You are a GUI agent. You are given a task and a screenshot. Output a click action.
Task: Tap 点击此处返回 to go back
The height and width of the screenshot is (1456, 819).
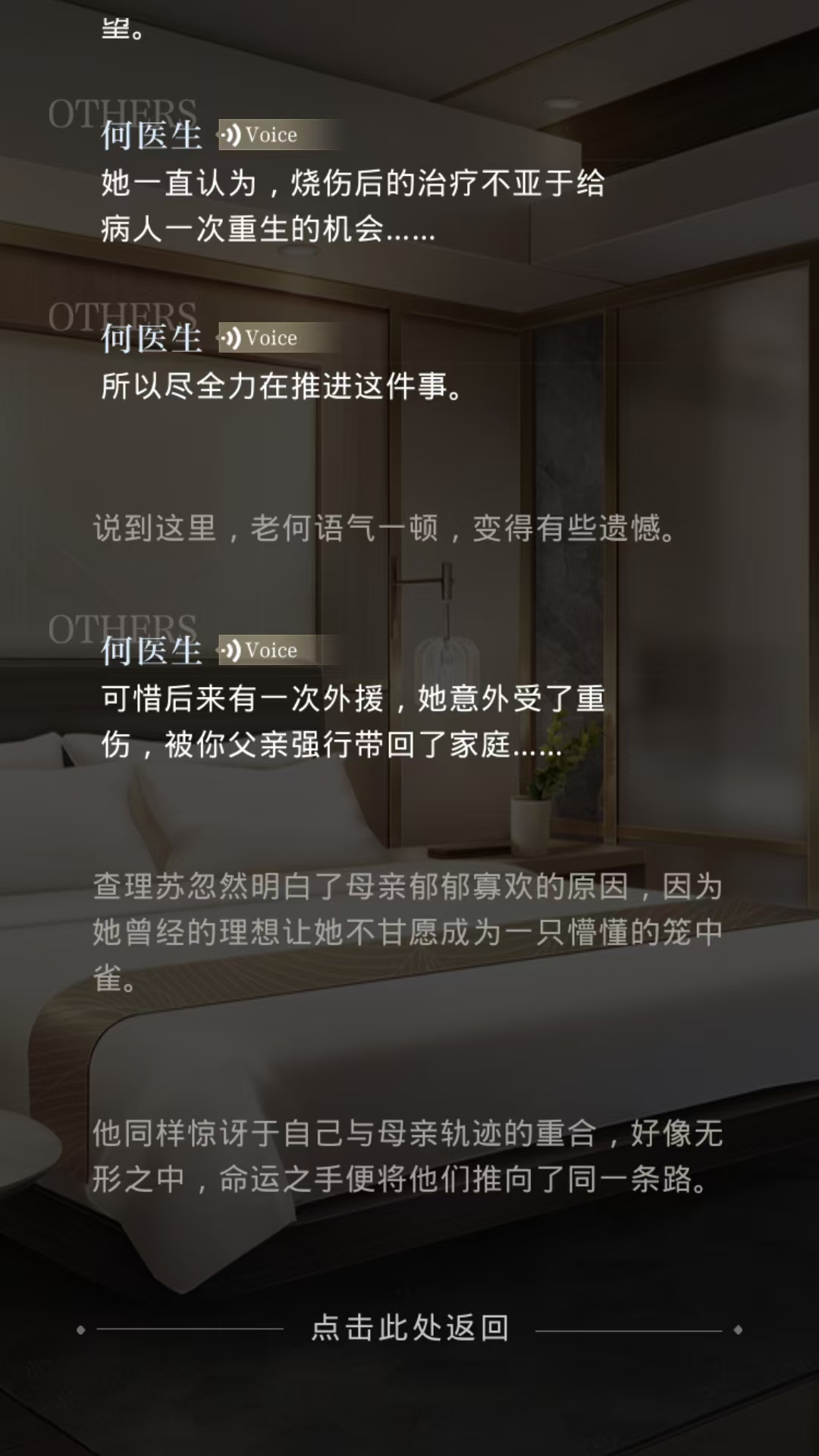click(x=409, y=1328)
